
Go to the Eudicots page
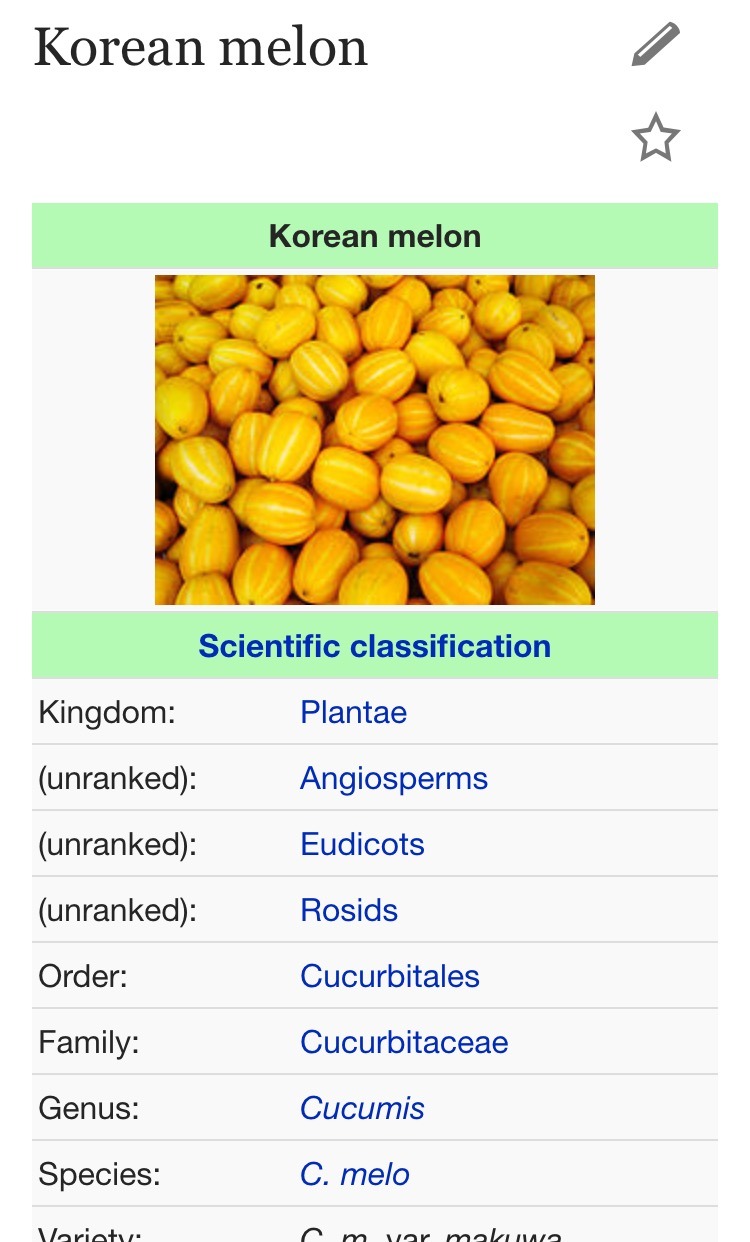(x=362, y=845)
